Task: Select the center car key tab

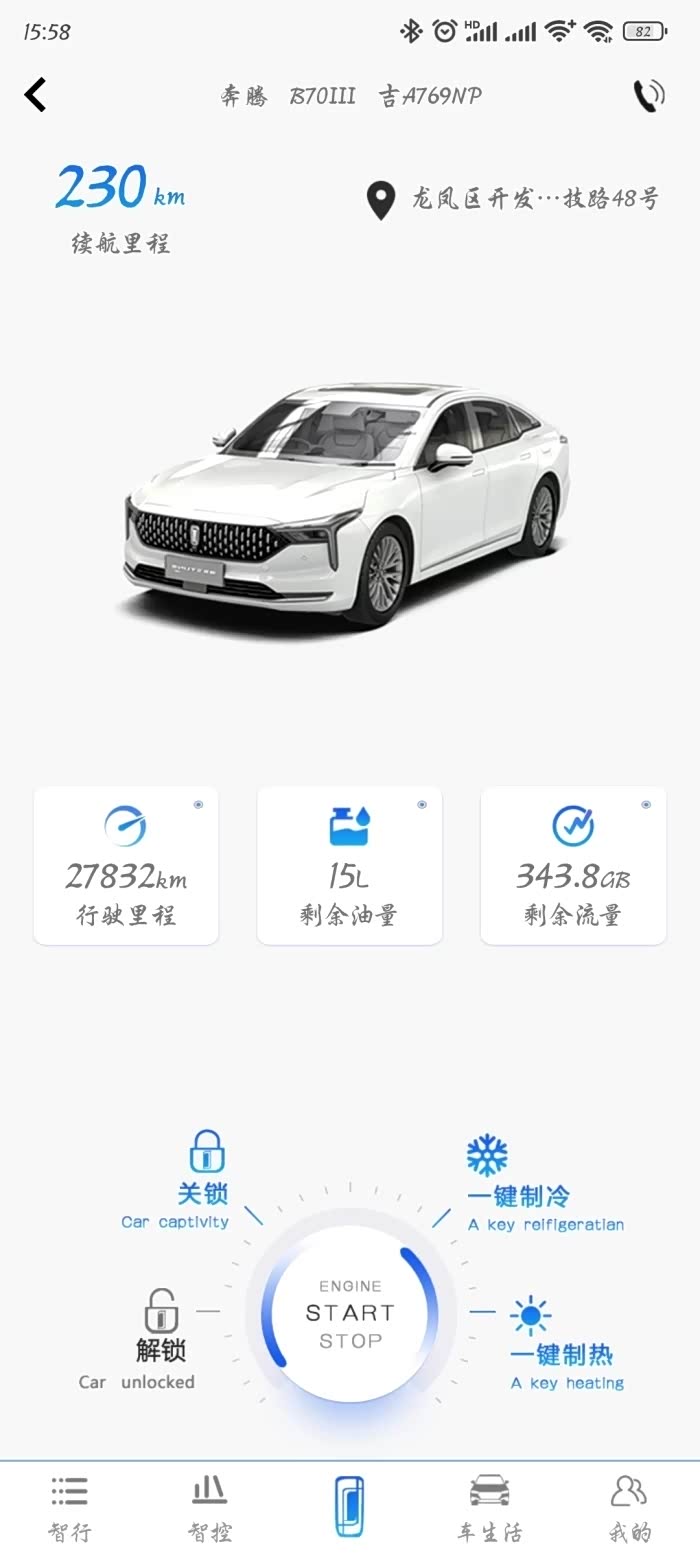Action: pyautogui.click(x=349, y=1507)
